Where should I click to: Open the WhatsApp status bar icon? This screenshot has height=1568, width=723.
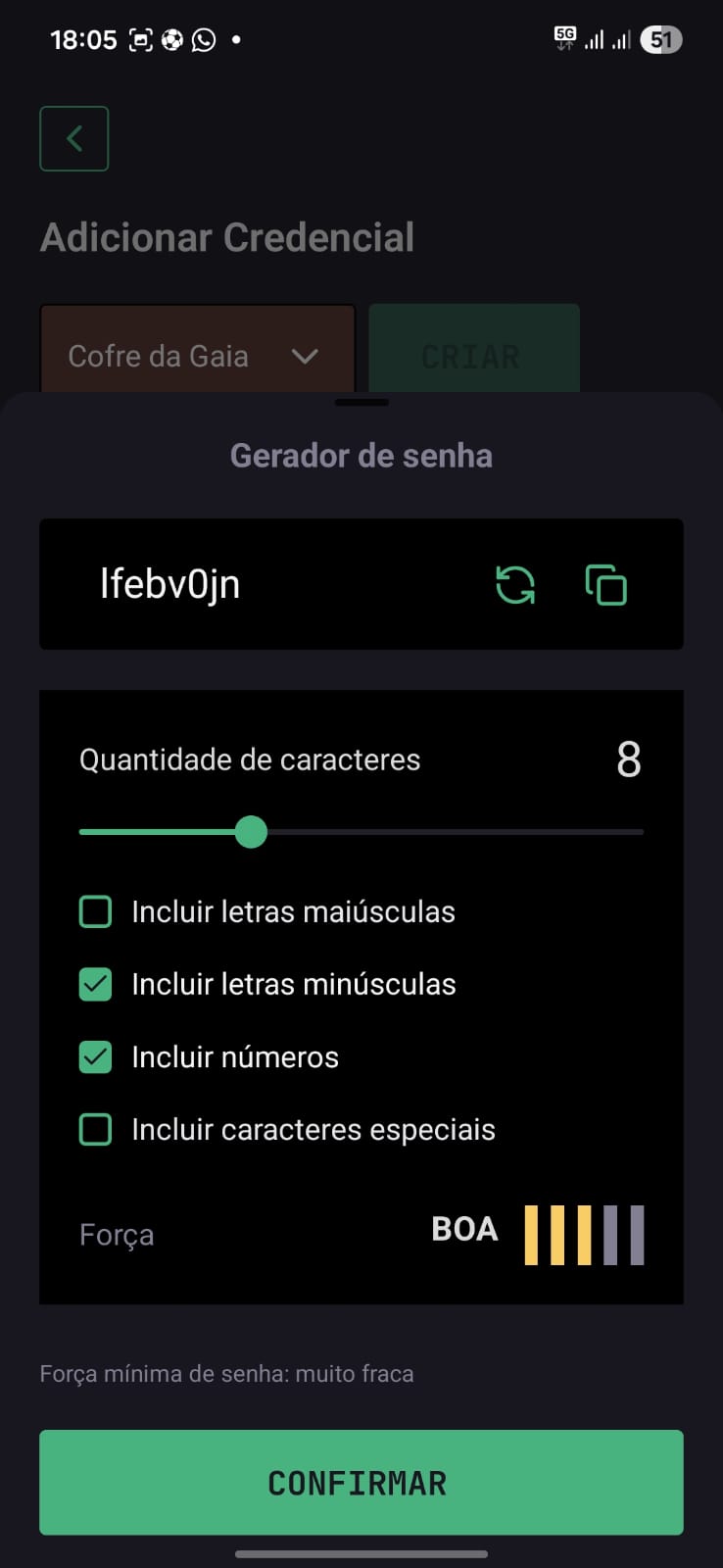tap(203, 39)
